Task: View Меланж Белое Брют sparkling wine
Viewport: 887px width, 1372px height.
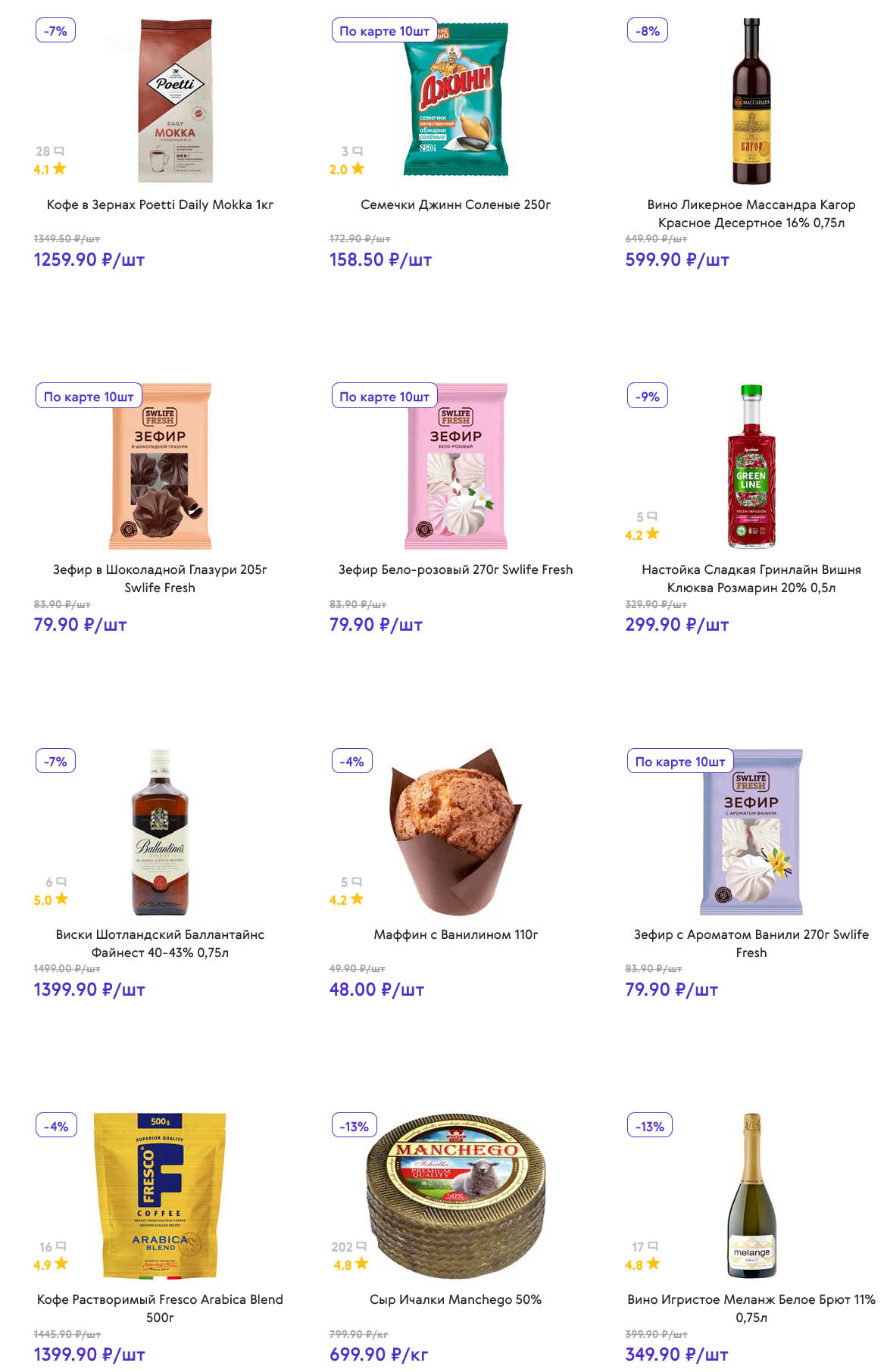Action: (751, 1308)
